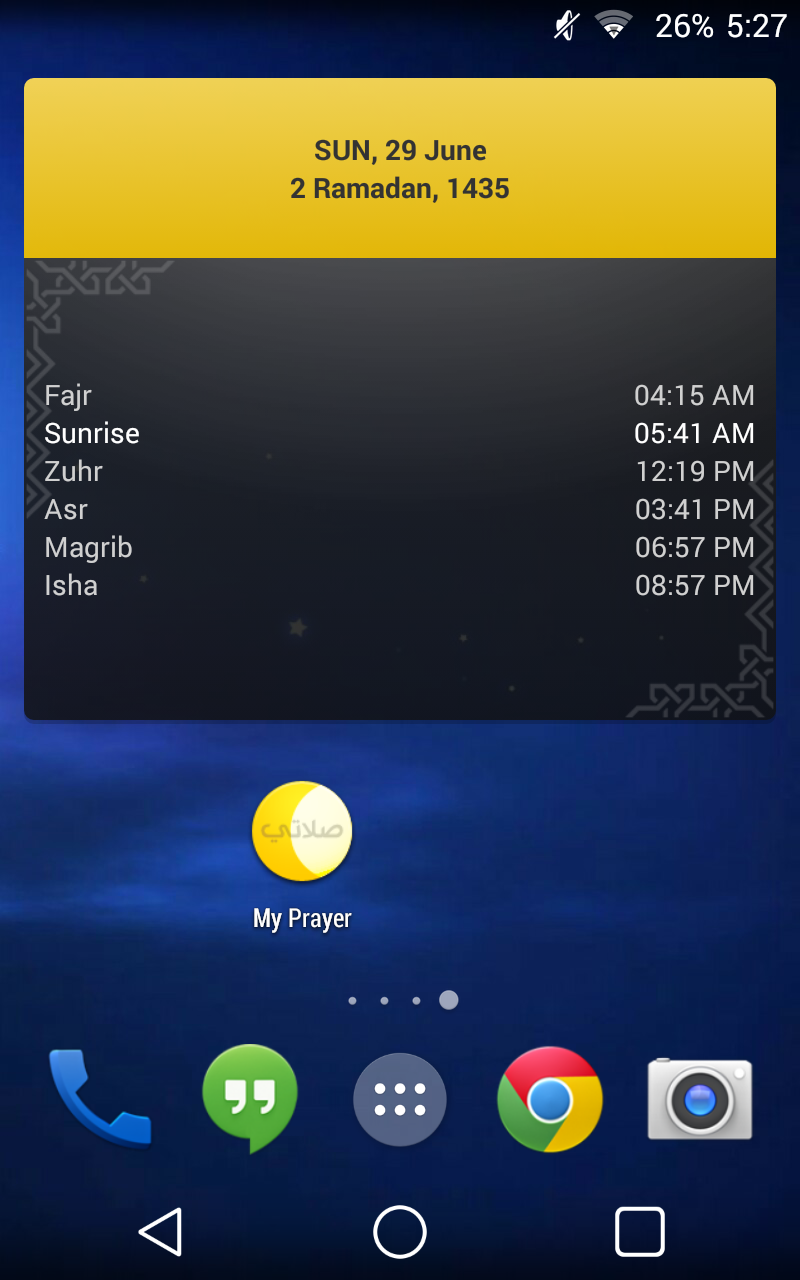Open the Camera app
This screenshot has width=800, height=1280.
pos(700,1098)
